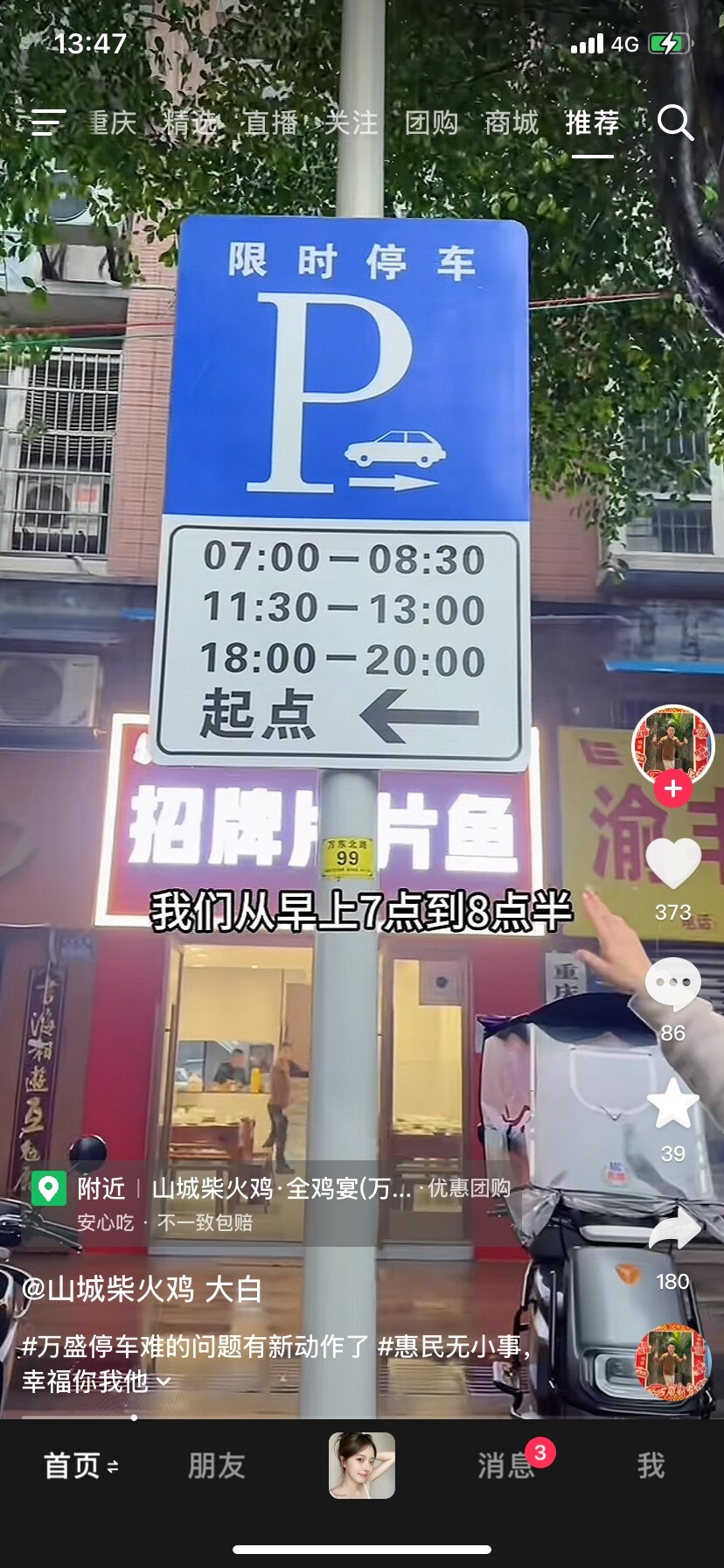Open the 消息 messages tab

[x=506, y=1466]
